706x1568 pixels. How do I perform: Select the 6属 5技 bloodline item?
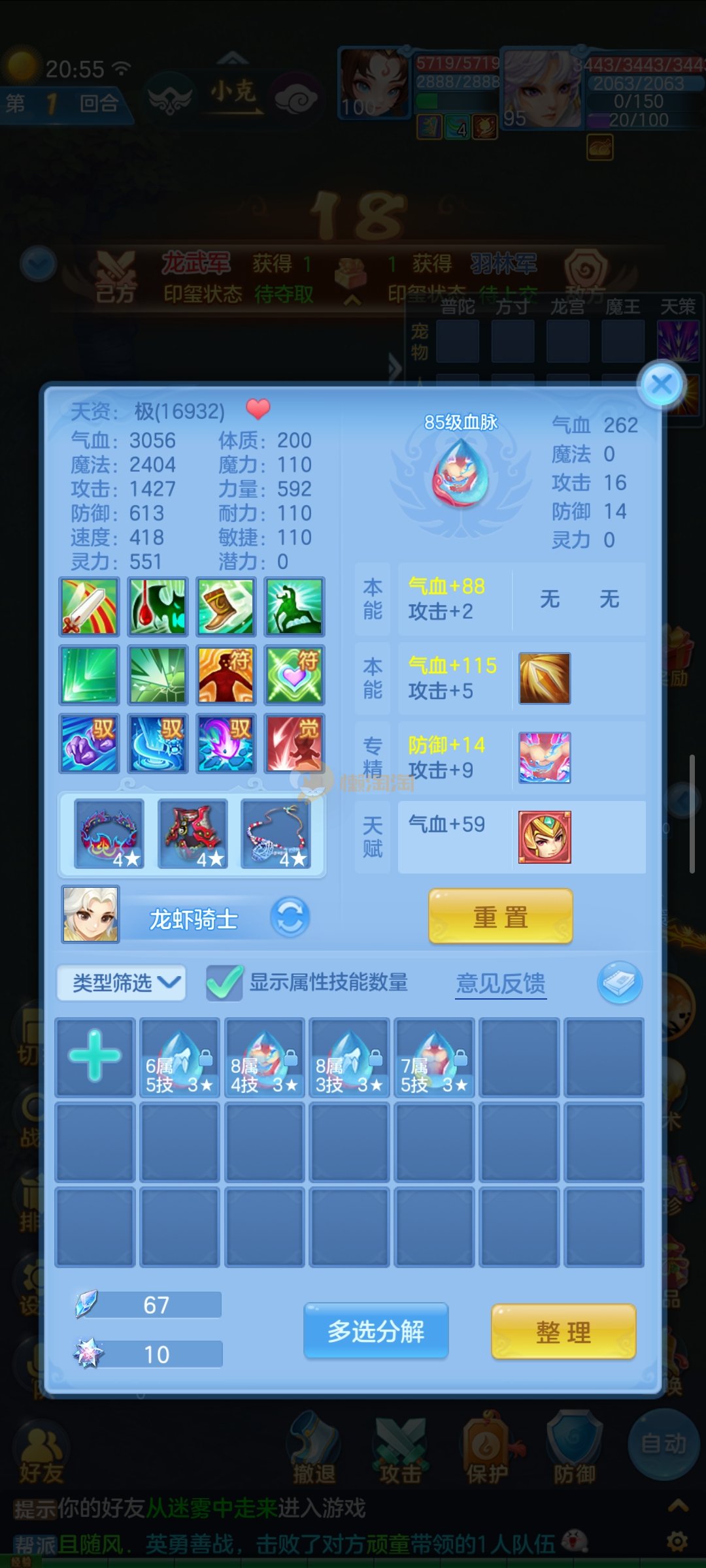point(180,1056)
